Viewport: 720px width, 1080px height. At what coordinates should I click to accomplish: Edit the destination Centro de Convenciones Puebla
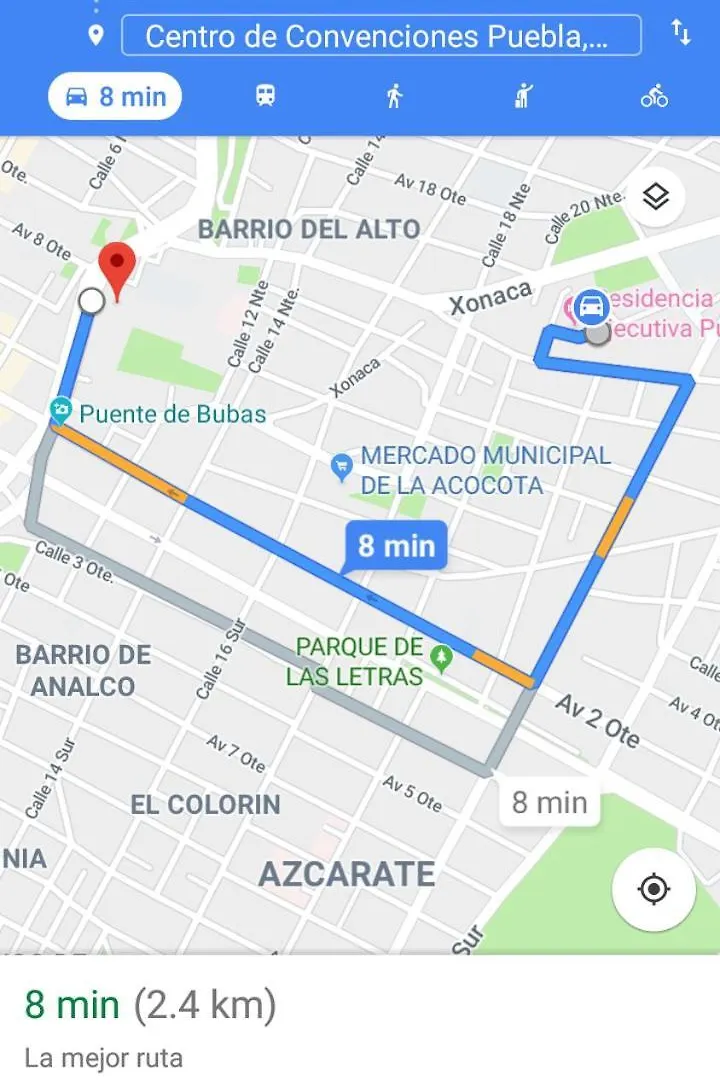[x=380, y=36]
